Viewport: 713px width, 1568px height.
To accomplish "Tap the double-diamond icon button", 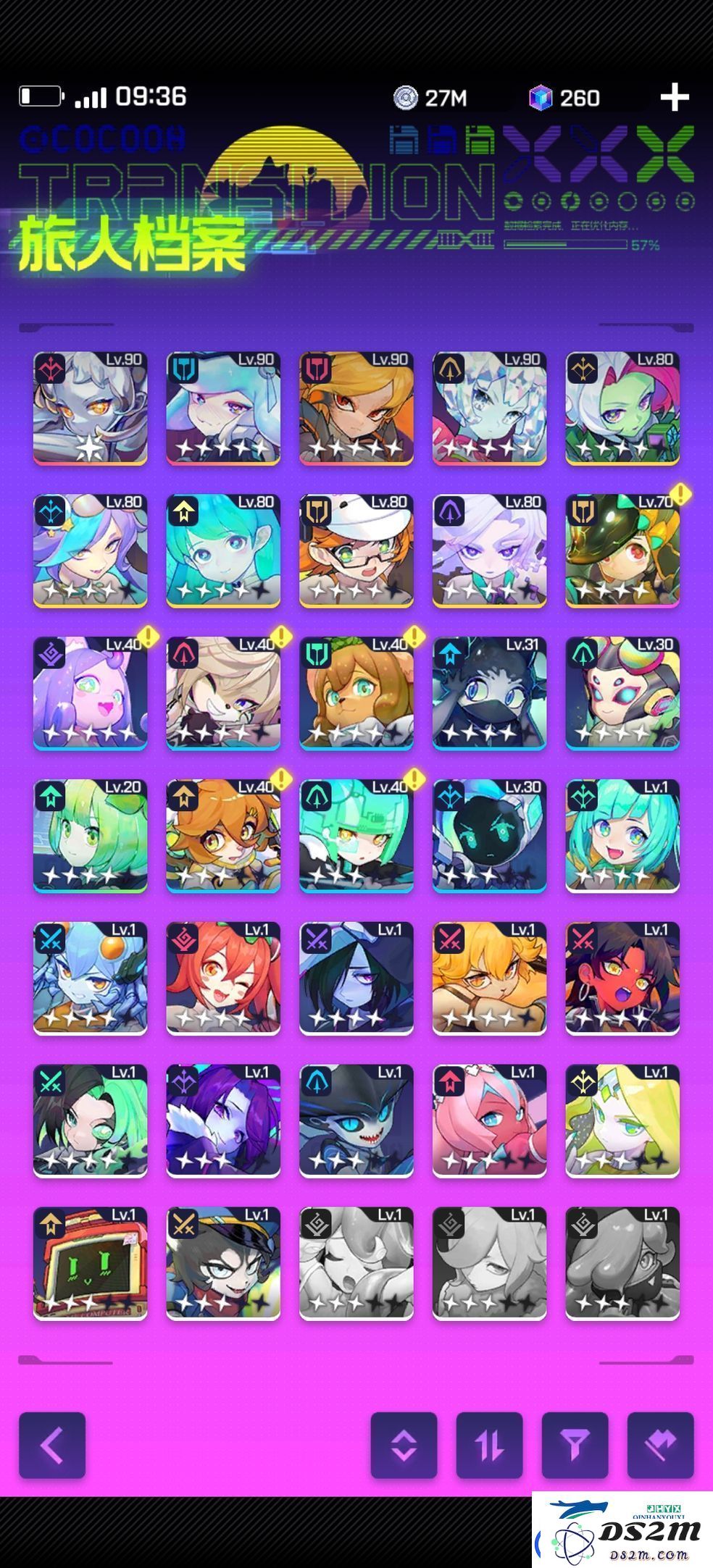I will [660, 1446].
